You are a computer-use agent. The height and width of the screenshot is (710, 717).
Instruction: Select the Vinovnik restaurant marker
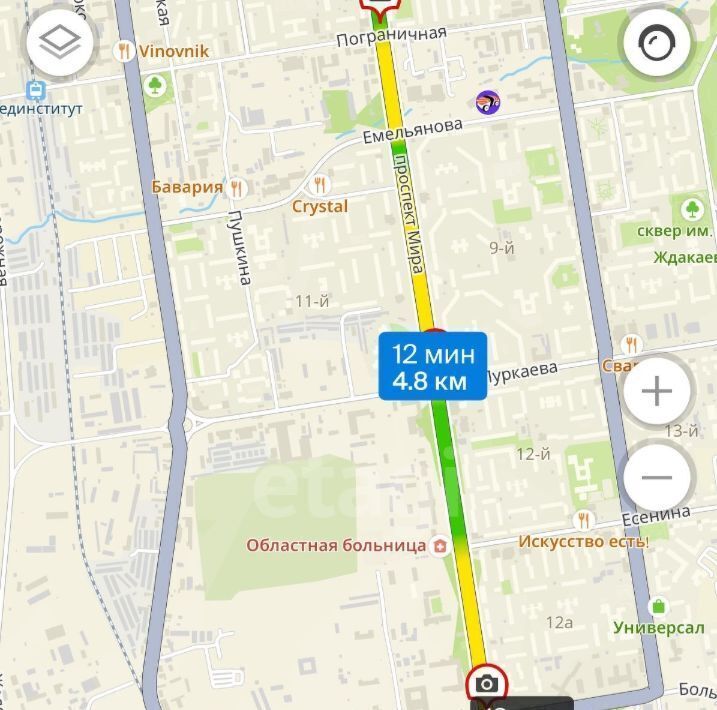pyautogui.click(x=125, y=50)
